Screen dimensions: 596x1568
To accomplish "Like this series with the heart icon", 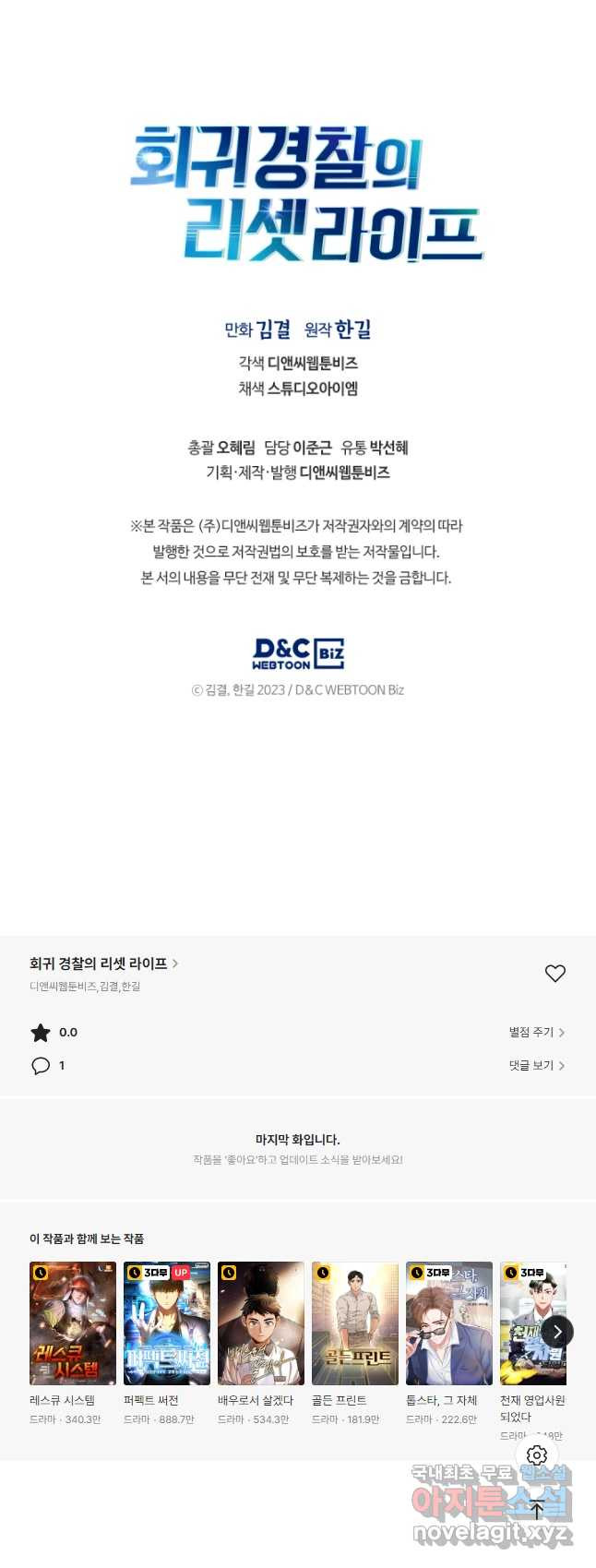I will tap(554, 974).
